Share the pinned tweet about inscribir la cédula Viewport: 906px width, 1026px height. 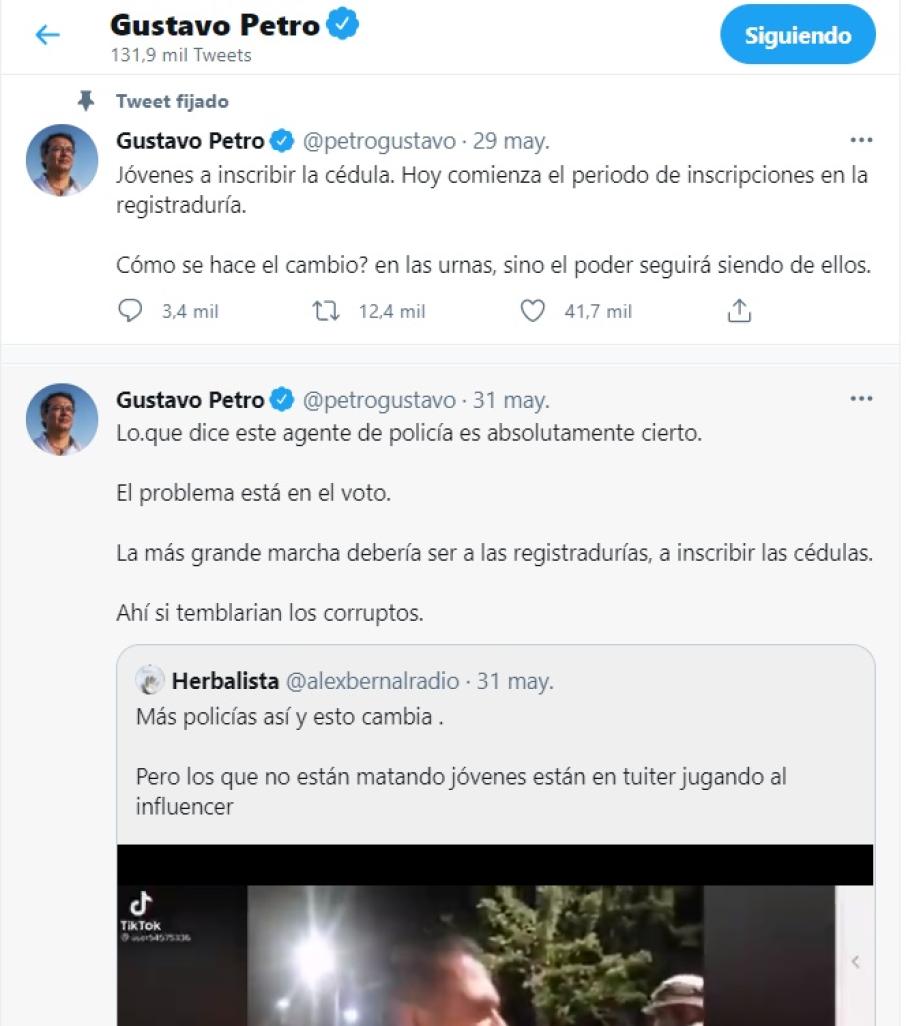[738, 312]
